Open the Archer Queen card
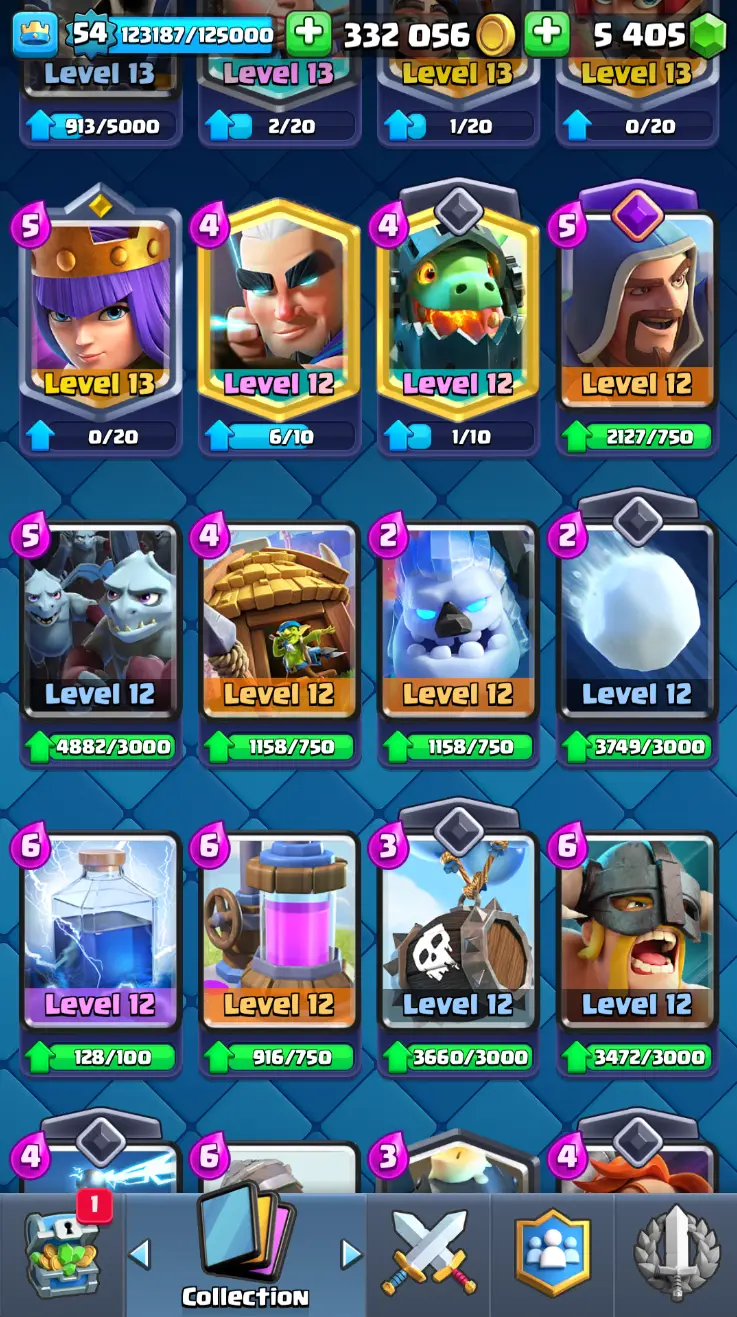This screenshot has height=1317, width=737. click(100, 310)
